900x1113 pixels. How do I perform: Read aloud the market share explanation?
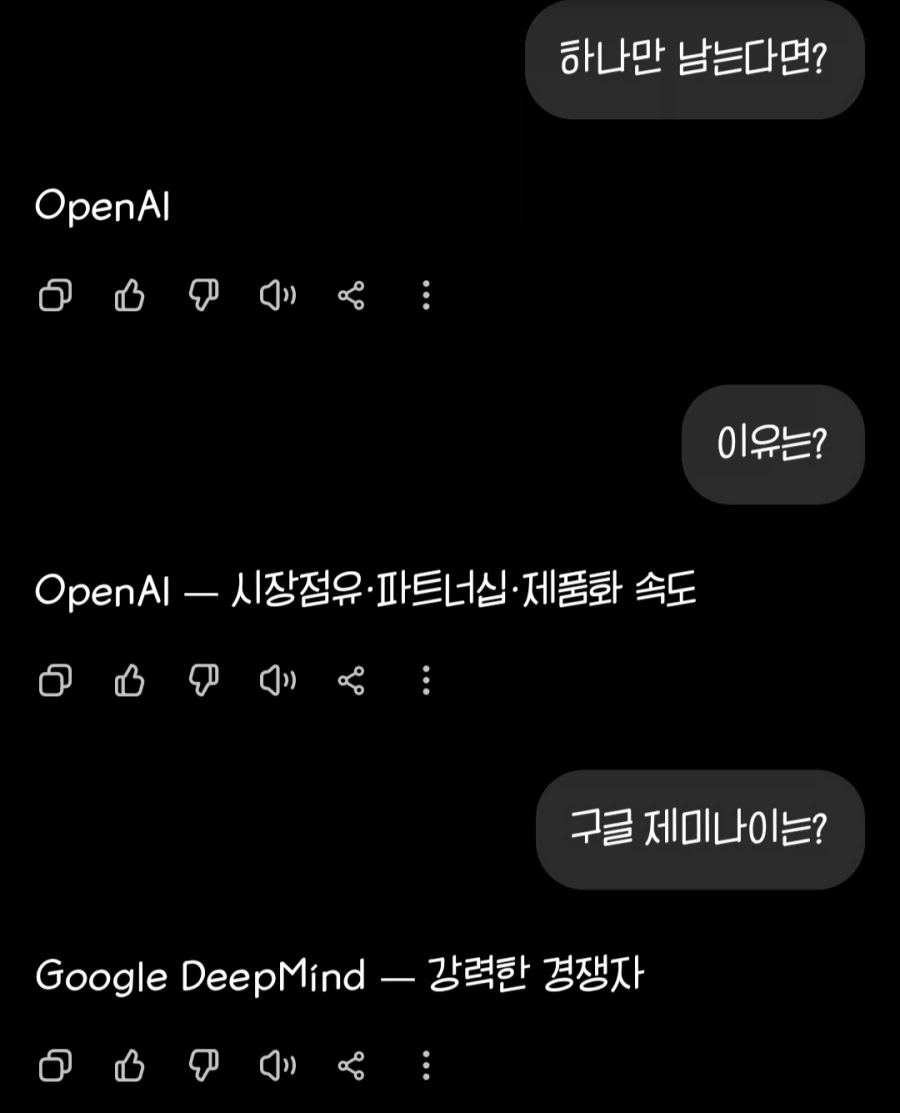pos(277,681)
